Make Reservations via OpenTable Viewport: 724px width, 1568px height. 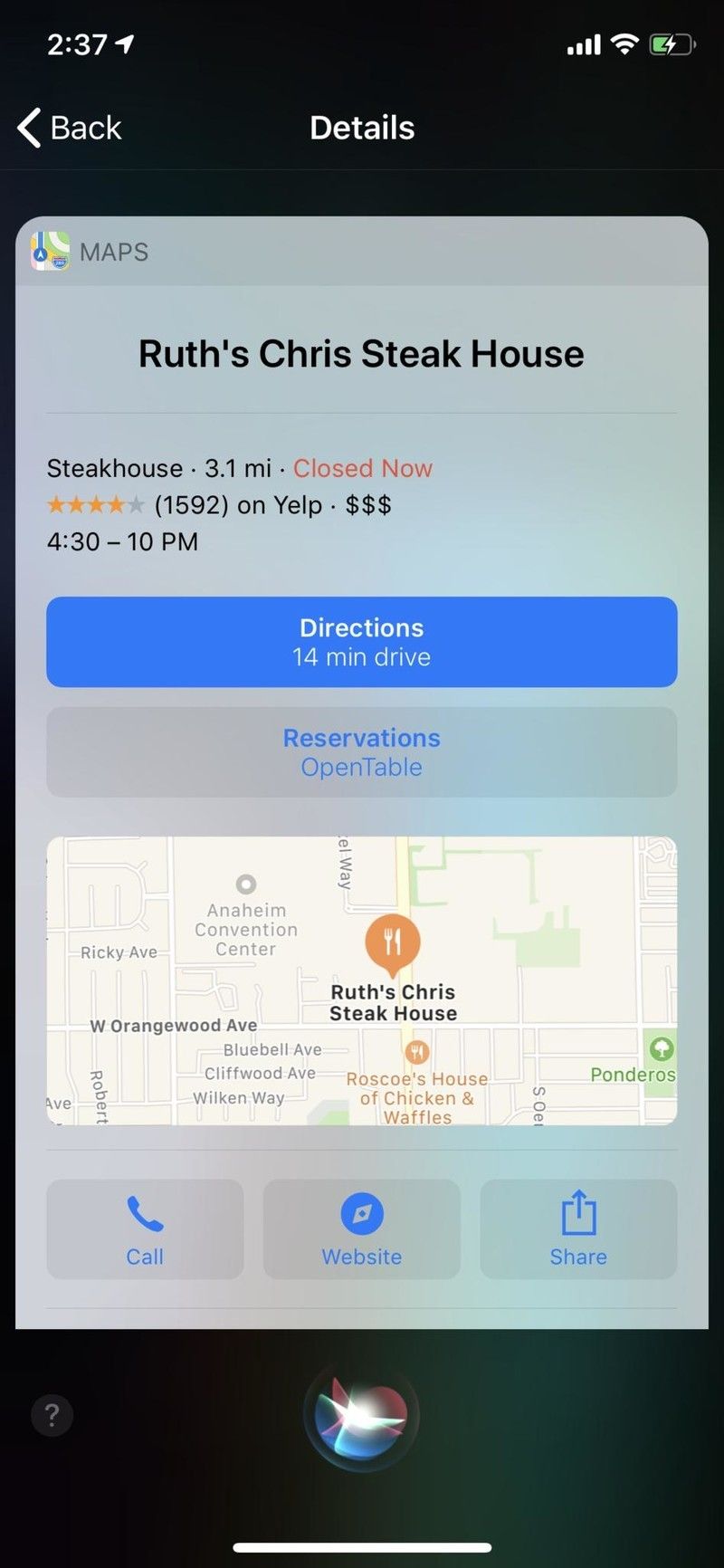pyautogui.click(x=361, y=752)
